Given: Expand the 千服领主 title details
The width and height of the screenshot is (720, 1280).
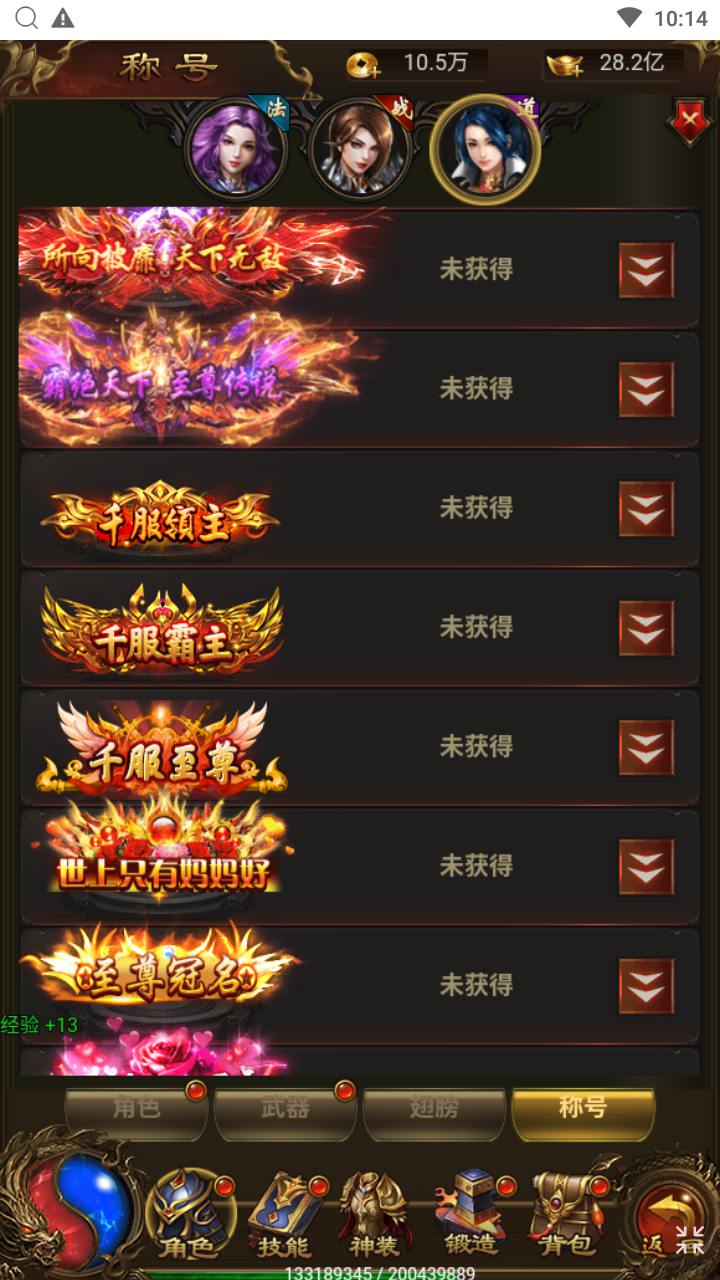Looking at the screenshot, I should 646,509.
